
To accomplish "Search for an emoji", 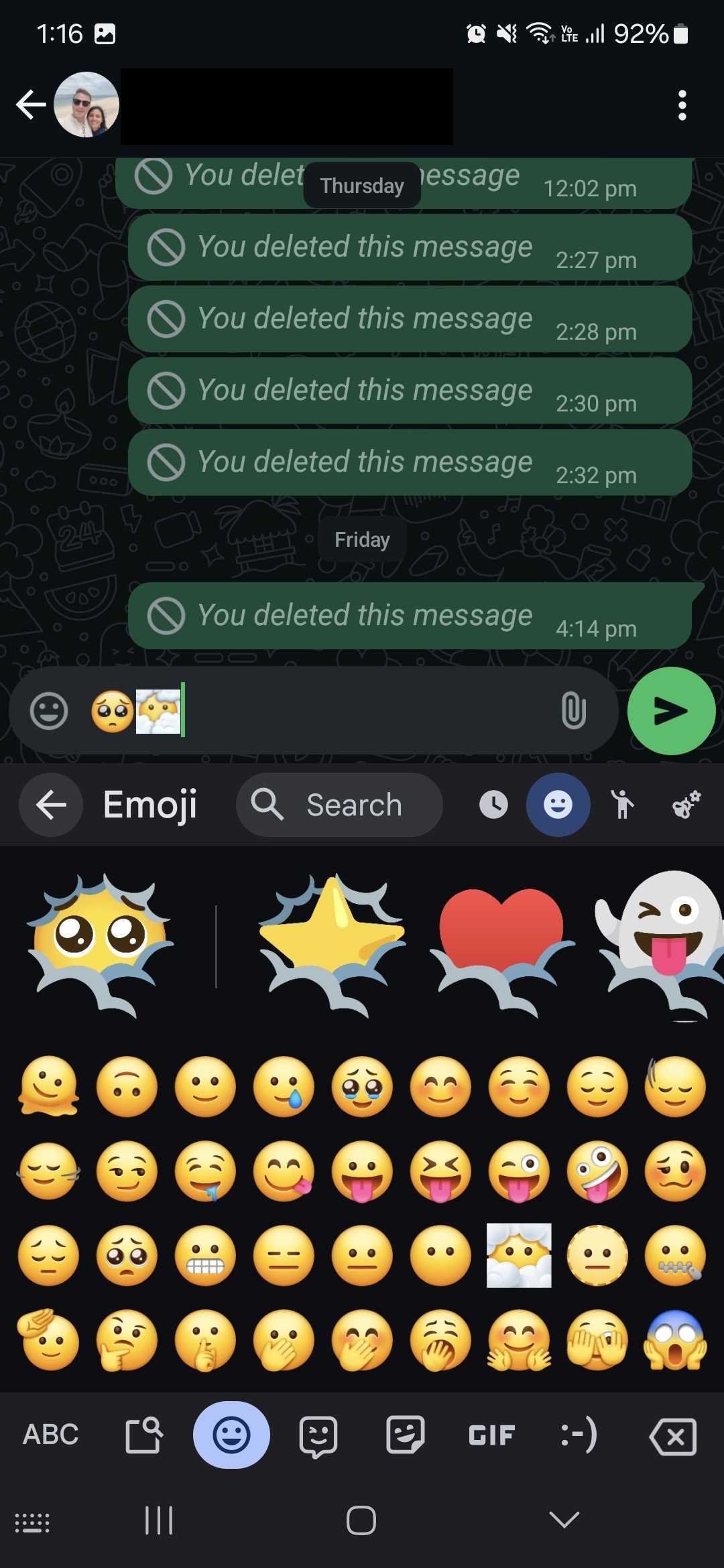I will (x=339, y=805).
